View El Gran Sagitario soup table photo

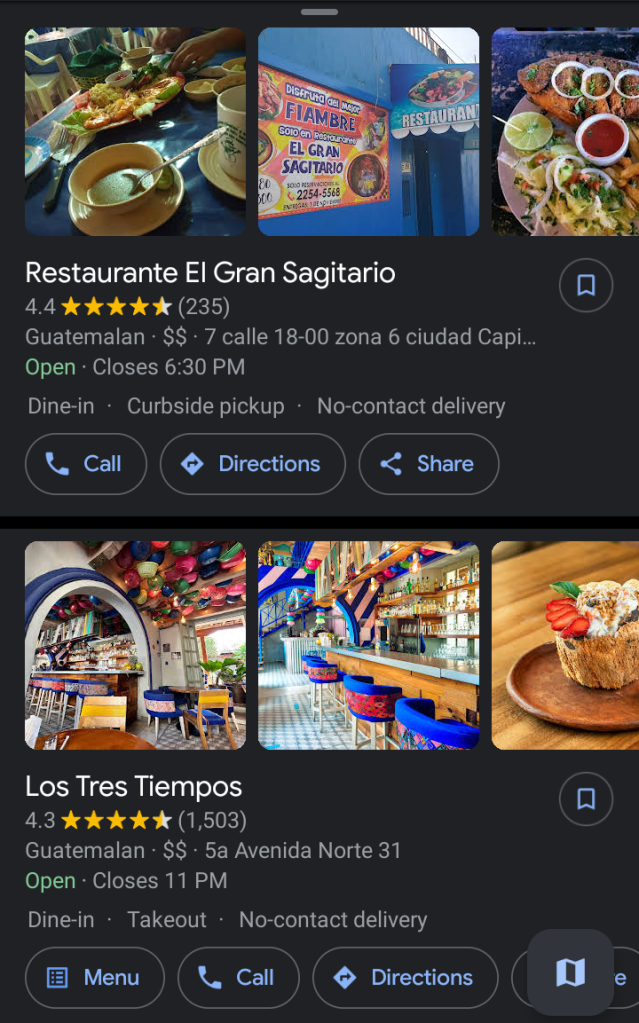tap(135, 131)
